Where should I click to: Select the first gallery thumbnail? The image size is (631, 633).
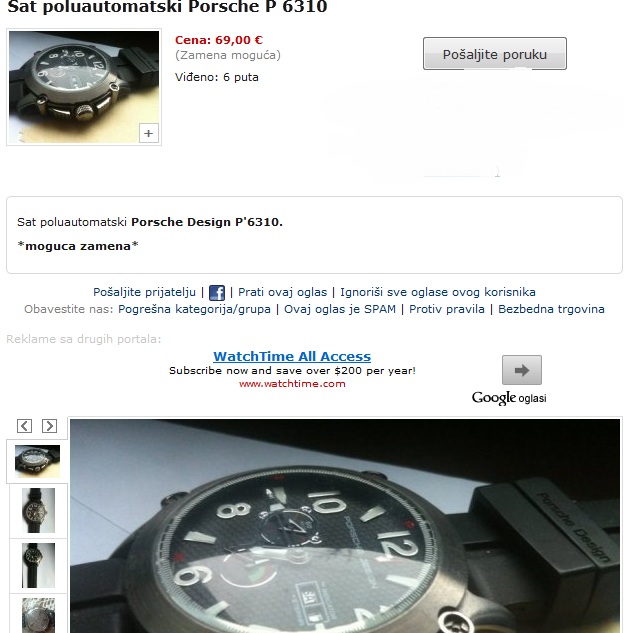click(37, 460)
